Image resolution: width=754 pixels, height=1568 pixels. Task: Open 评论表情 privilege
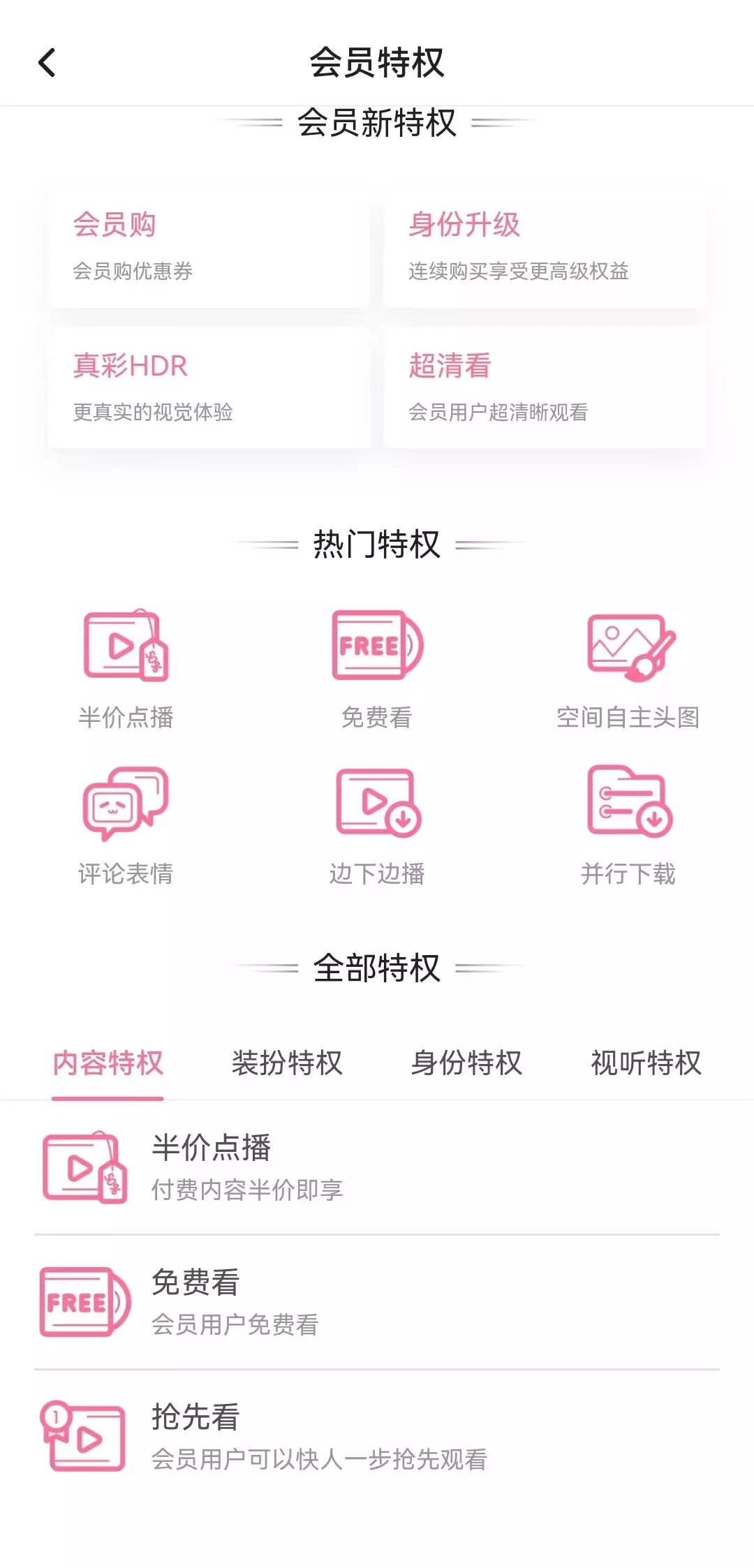126,825
